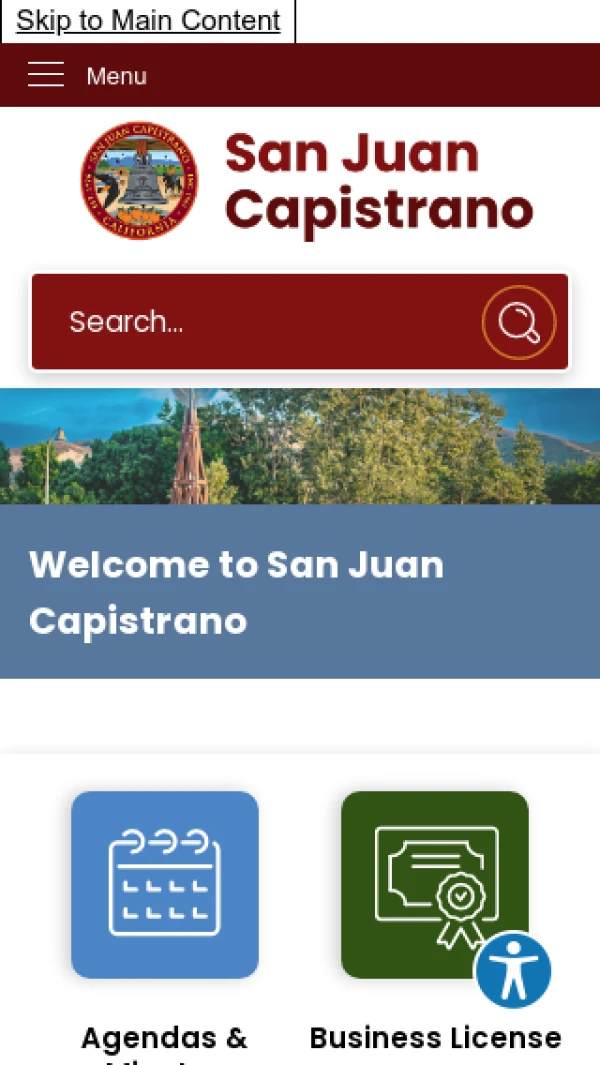Focus the Search text field
The height and width of the screenshot is (1065, 600).
coord(260,322)
